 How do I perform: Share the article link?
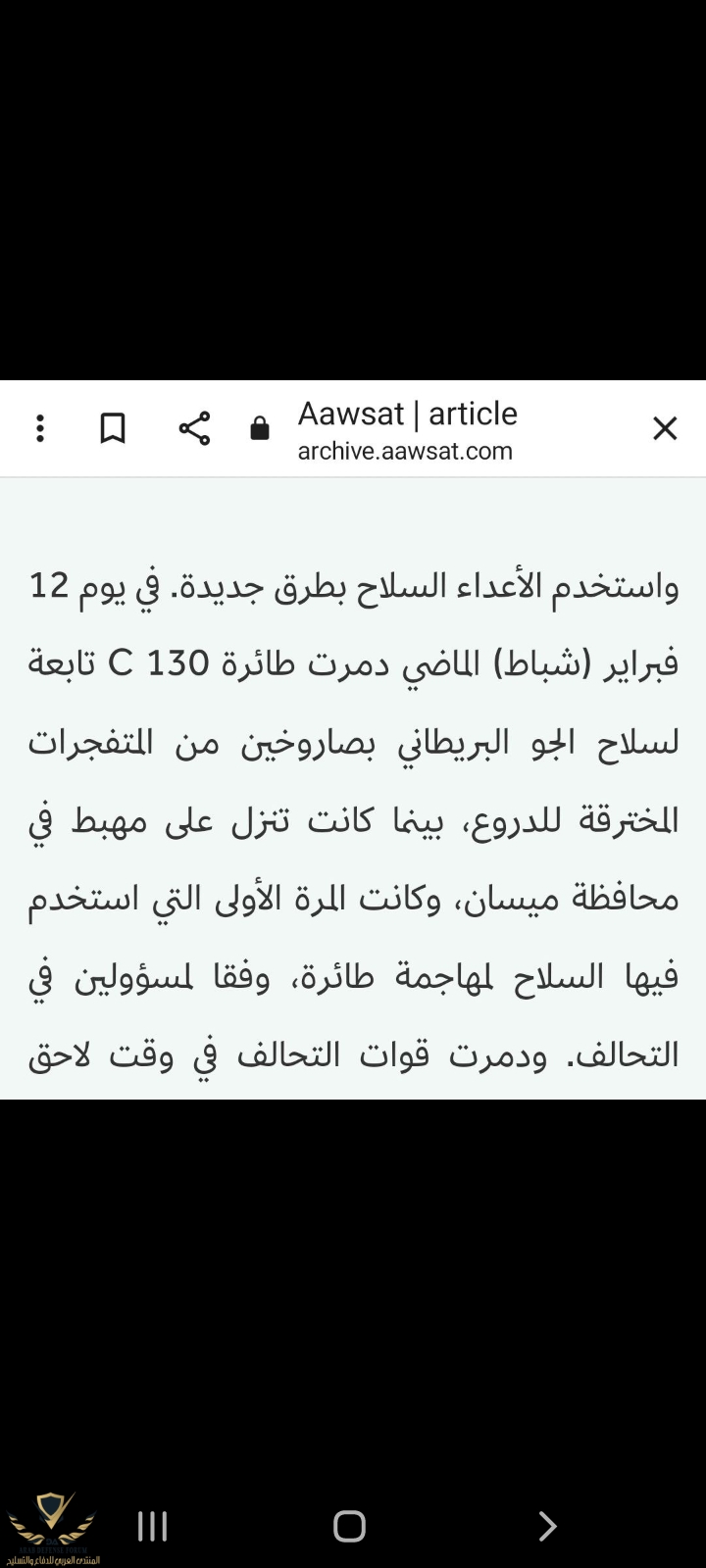pos(194,428)
